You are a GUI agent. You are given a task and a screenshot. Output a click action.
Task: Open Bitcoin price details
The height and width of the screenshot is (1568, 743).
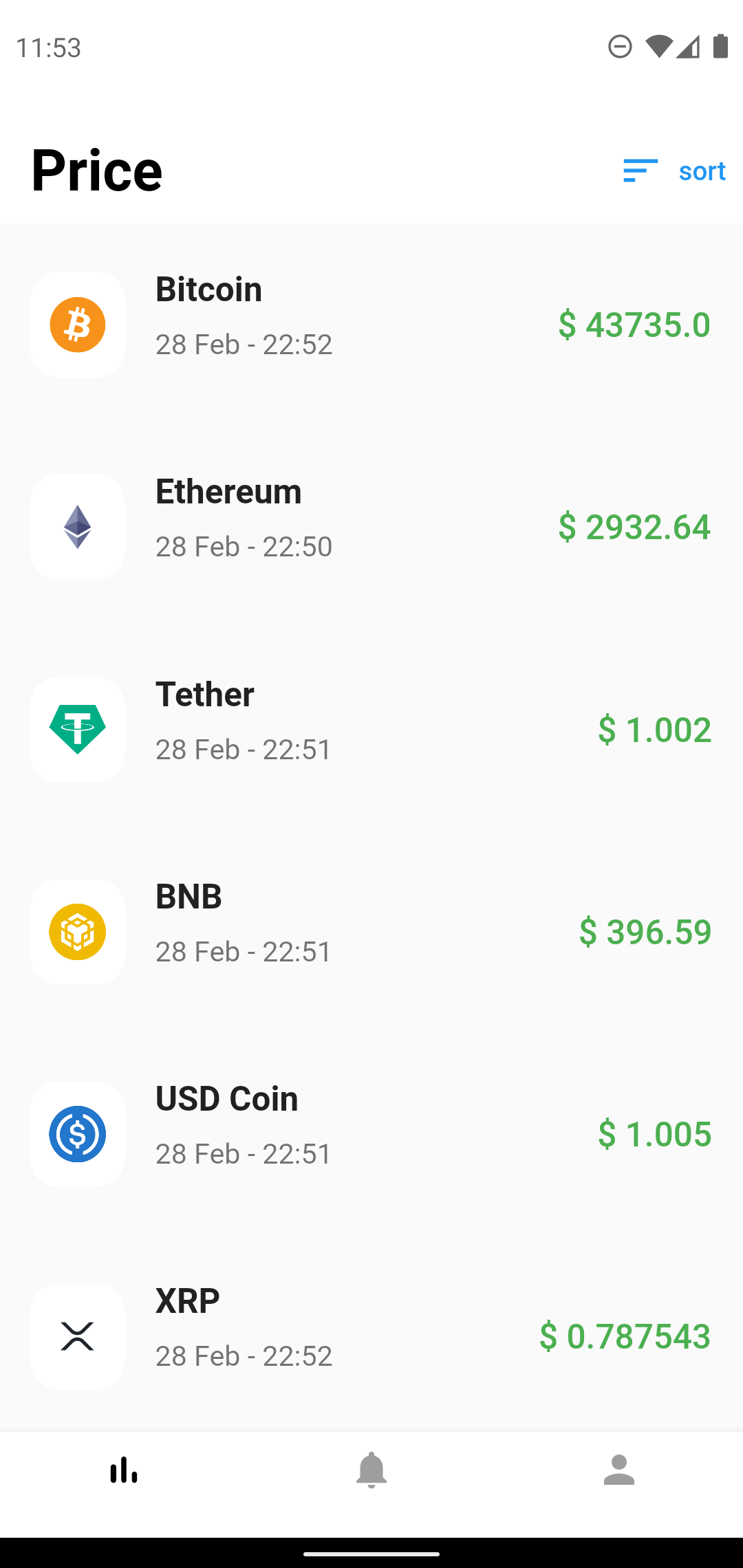point(371,324)
